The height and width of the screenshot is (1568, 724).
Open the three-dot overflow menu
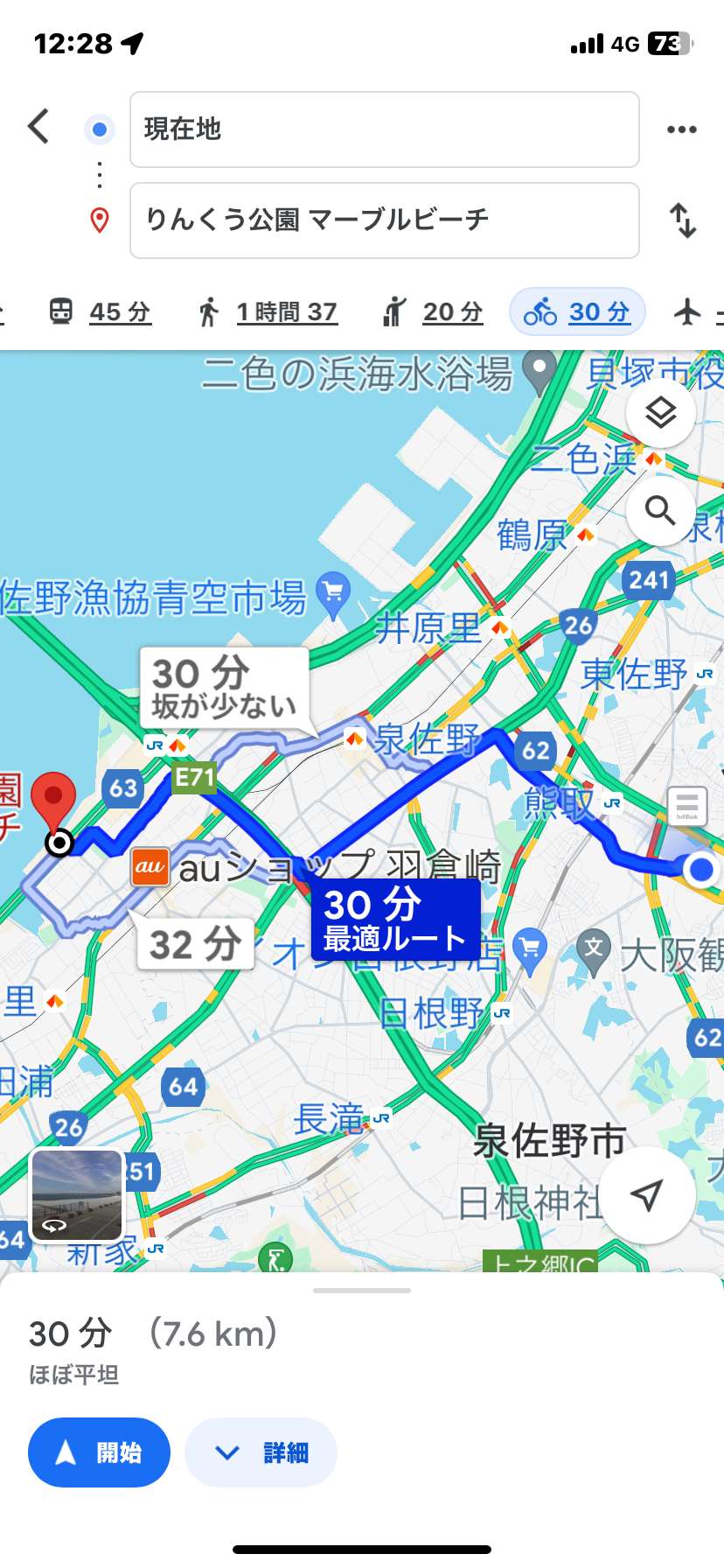[x=681, y=129]
